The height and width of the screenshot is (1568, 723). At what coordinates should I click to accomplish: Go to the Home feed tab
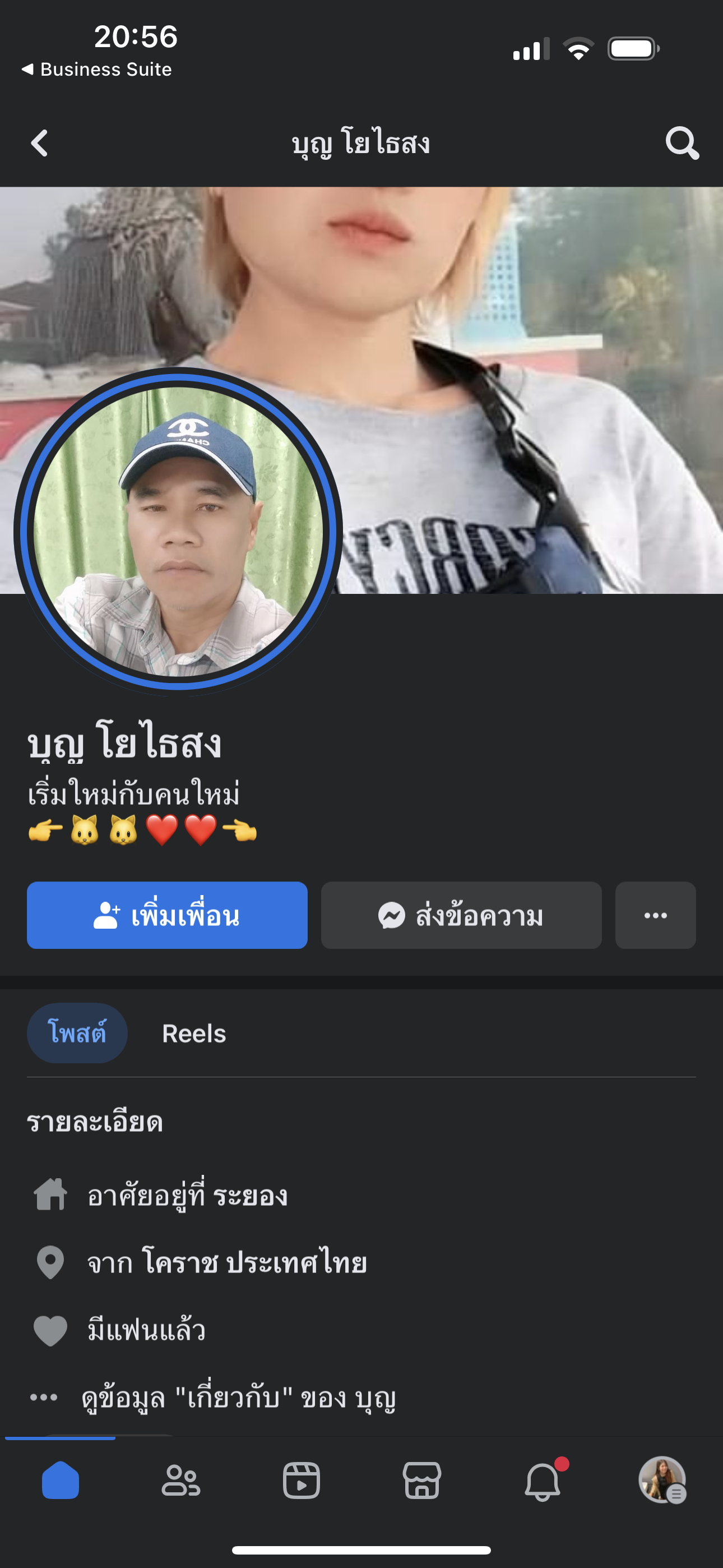tap(61, 1481)
